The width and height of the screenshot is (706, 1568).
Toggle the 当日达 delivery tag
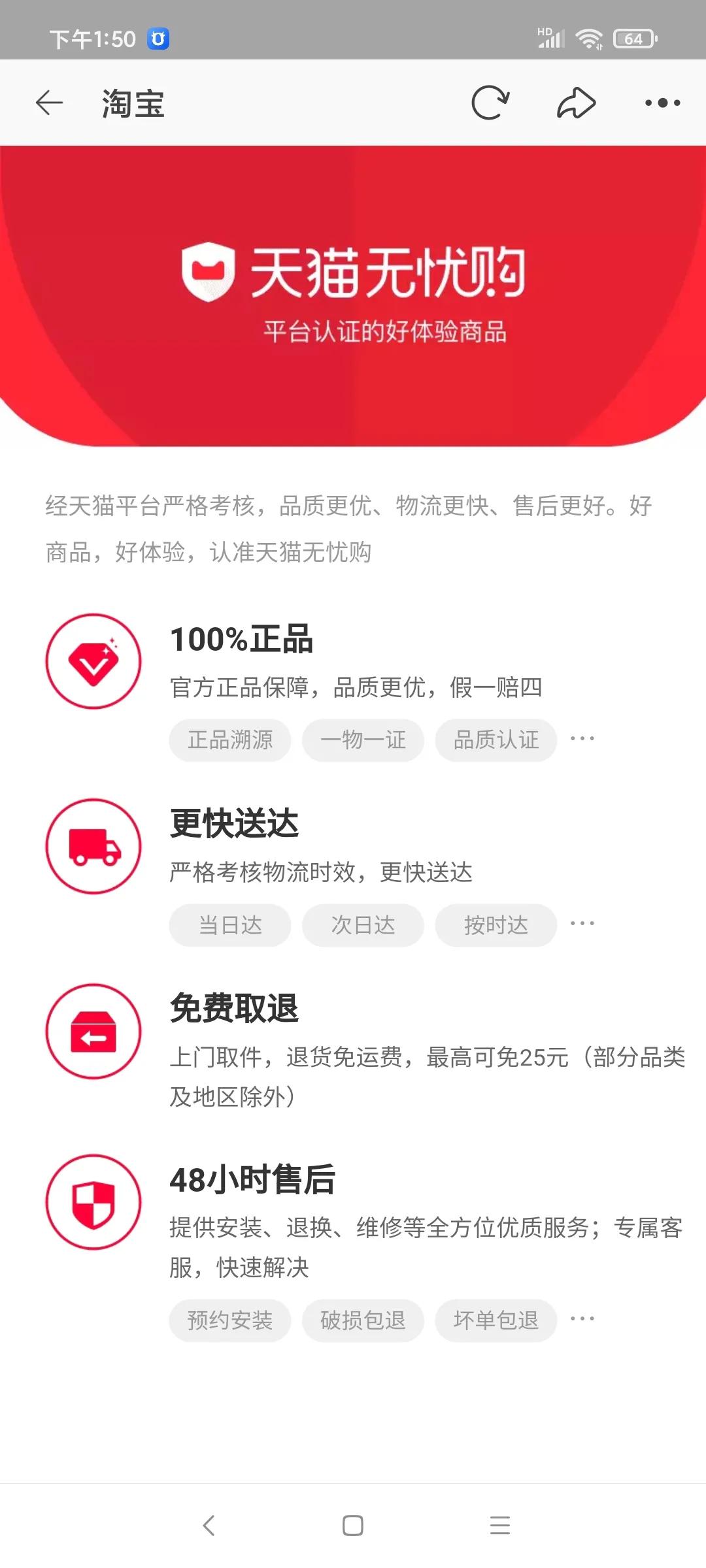230,925
